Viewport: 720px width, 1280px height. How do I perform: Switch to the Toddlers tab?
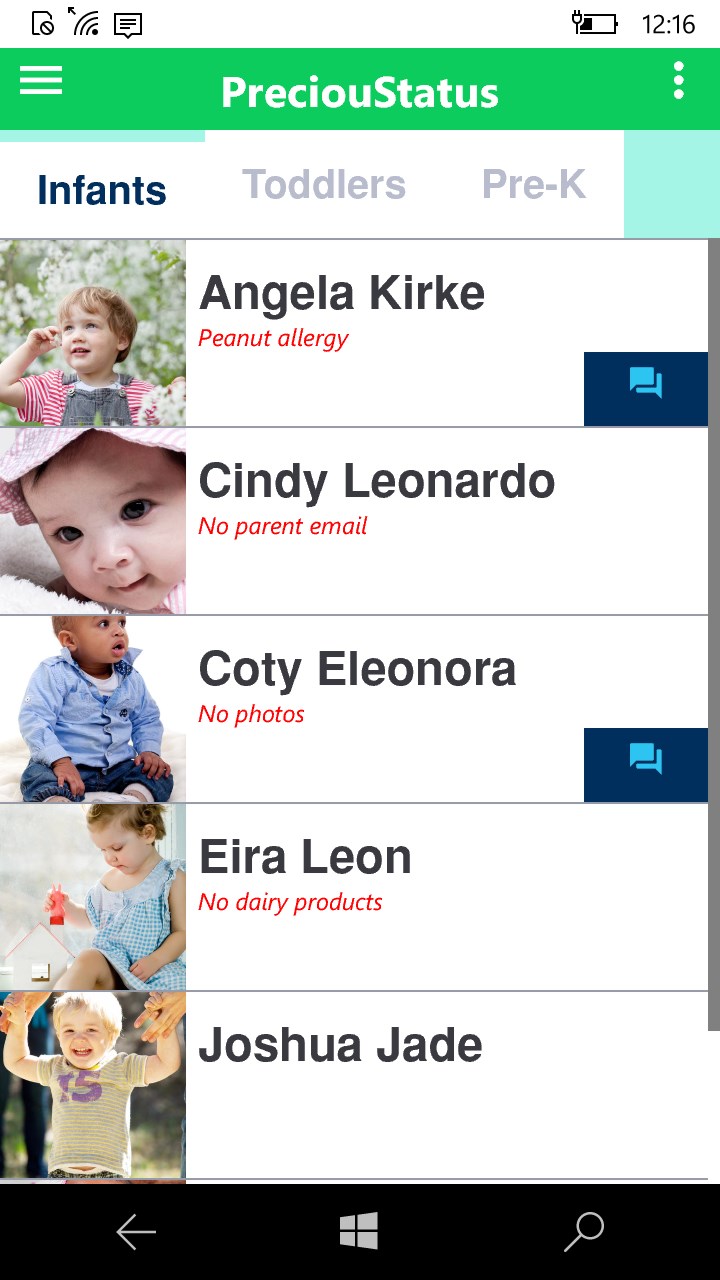(324, 185)
